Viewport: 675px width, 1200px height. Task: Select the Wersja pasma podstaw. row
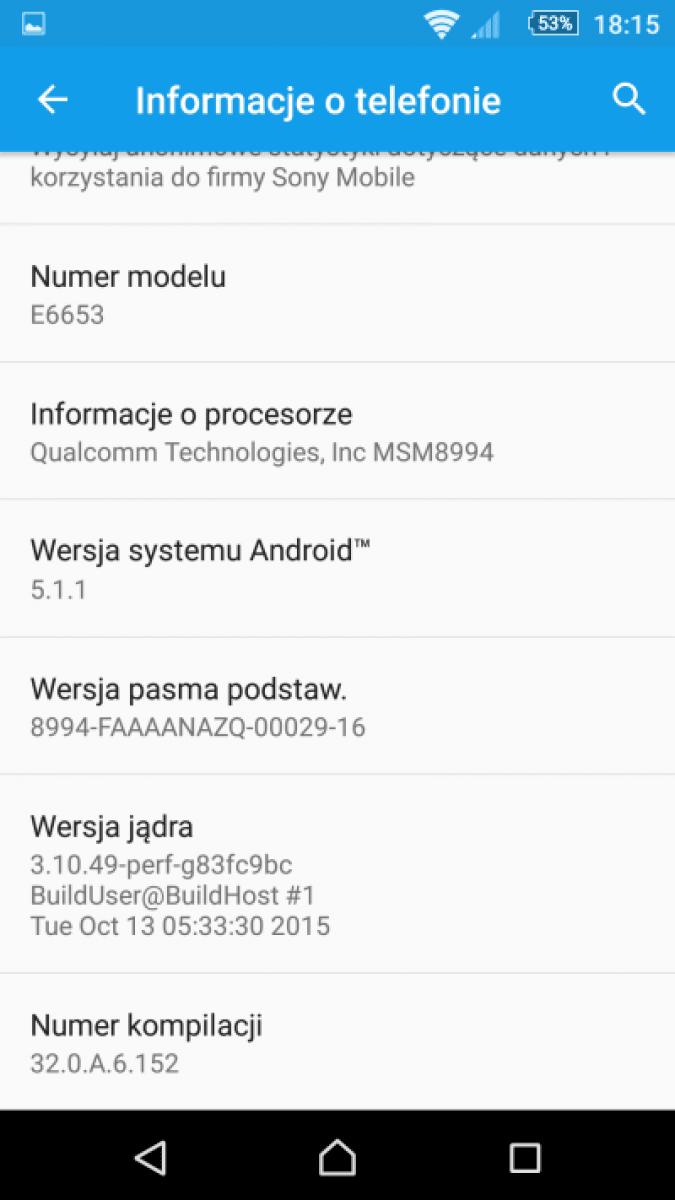337,706
